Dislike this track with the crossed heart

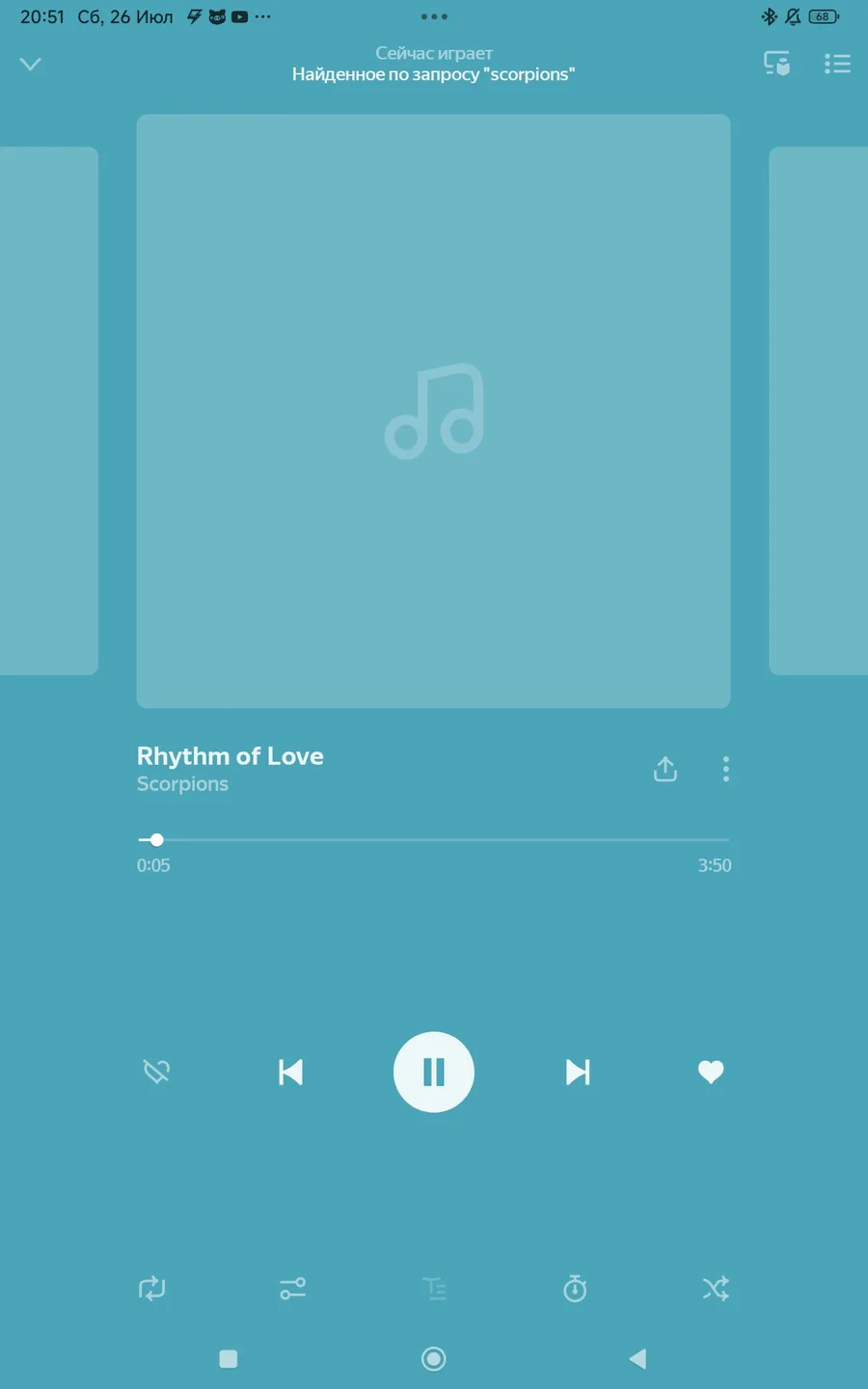coord(156,1072)
